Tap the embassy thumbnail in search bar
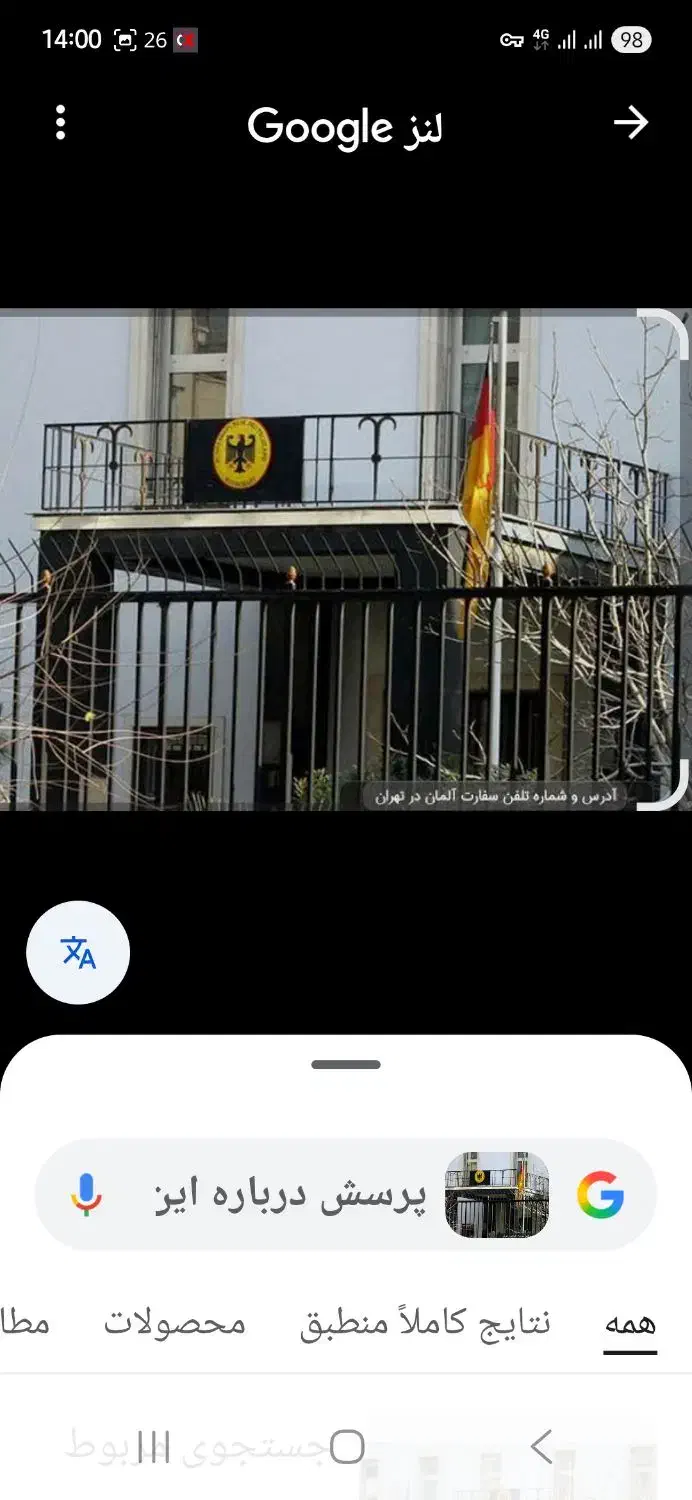 (x=497, y=1194)
